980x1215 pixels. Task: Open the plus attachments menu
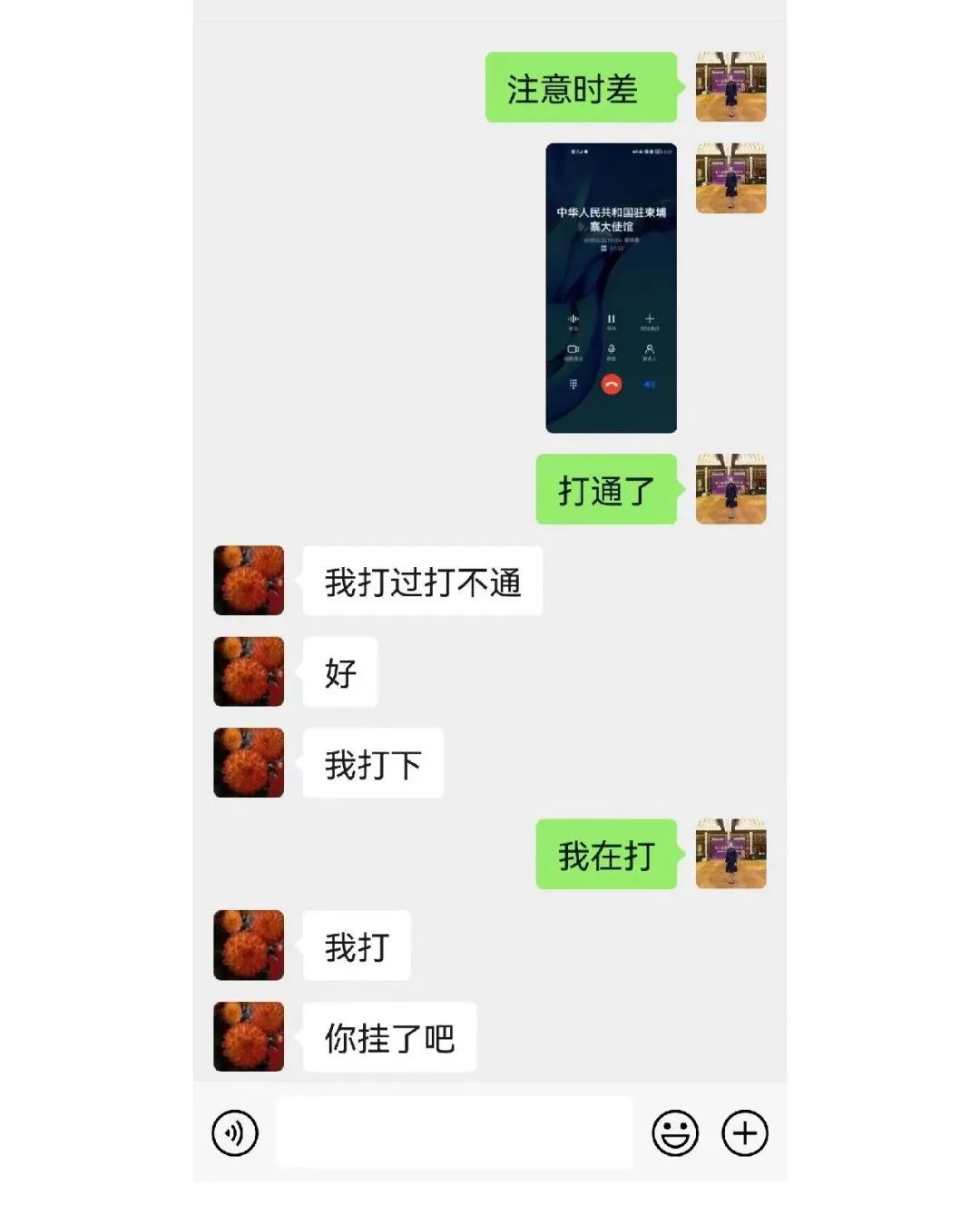coord(744,1133)
